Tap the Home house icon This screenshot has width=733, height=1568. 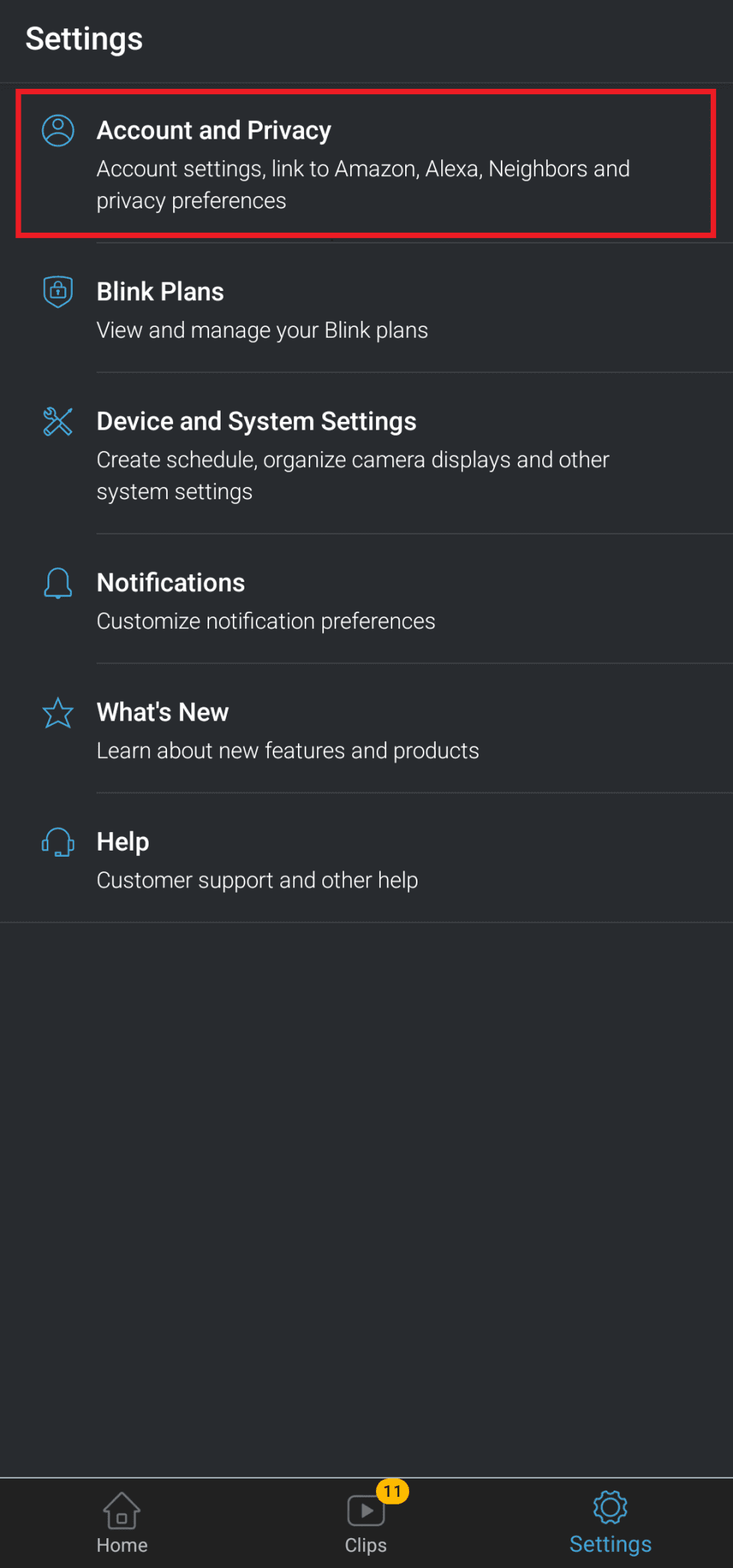(x=121, y=1511)
